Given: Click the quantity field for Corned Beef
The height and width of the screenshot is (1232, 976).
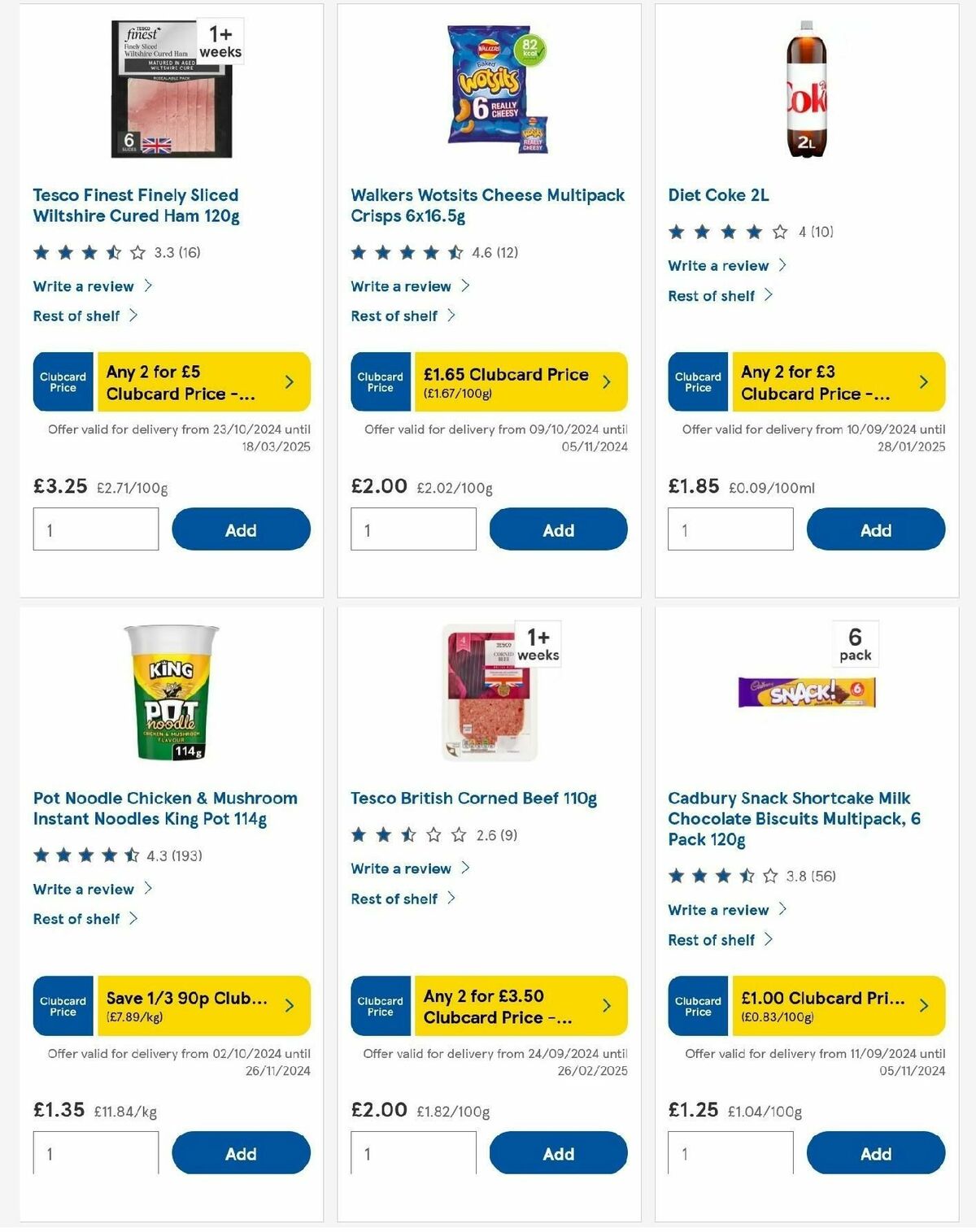Looking at the screenshot, I should (x=412, y=1152).
